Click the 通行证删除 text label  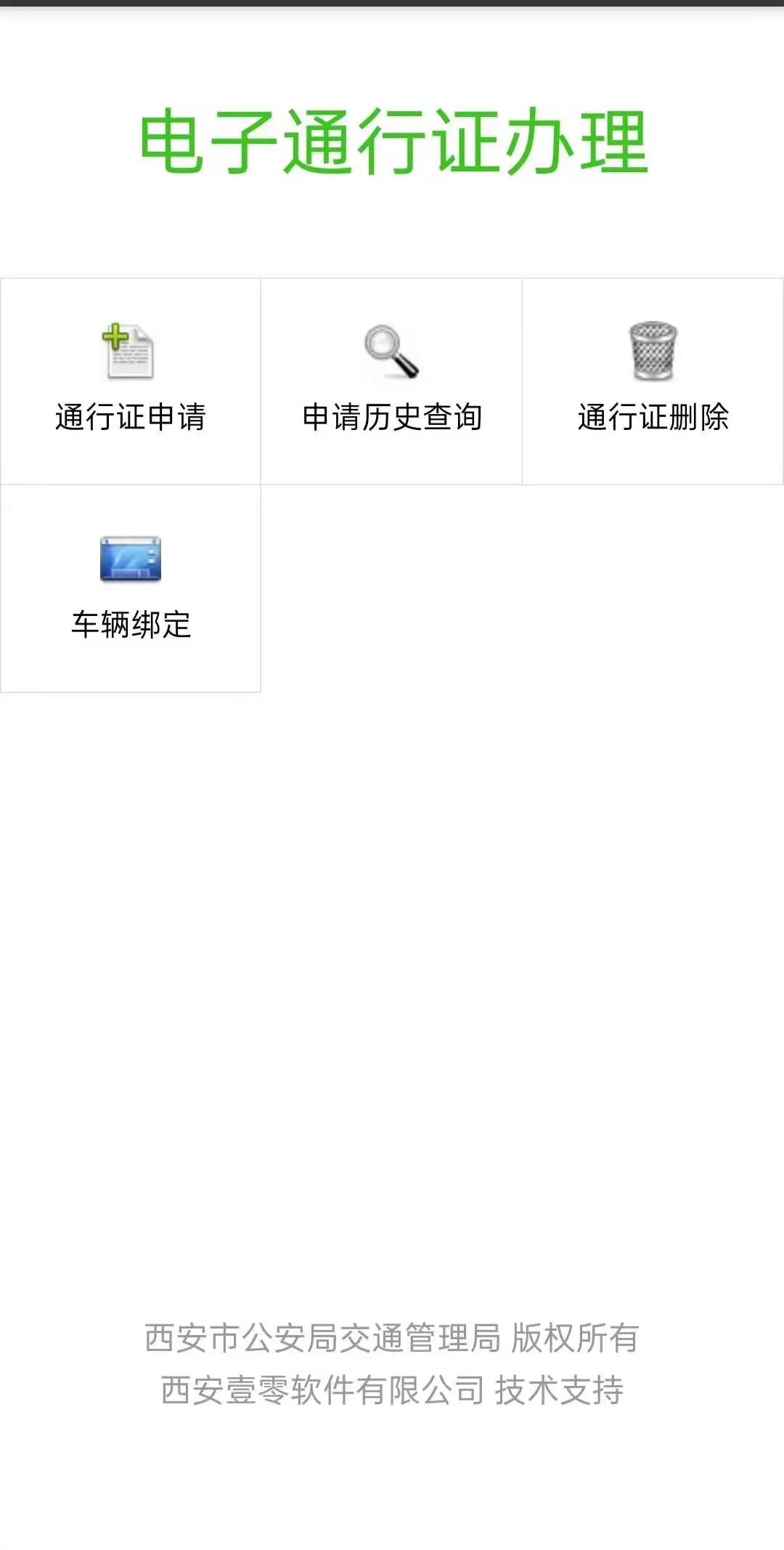point(653,417)
